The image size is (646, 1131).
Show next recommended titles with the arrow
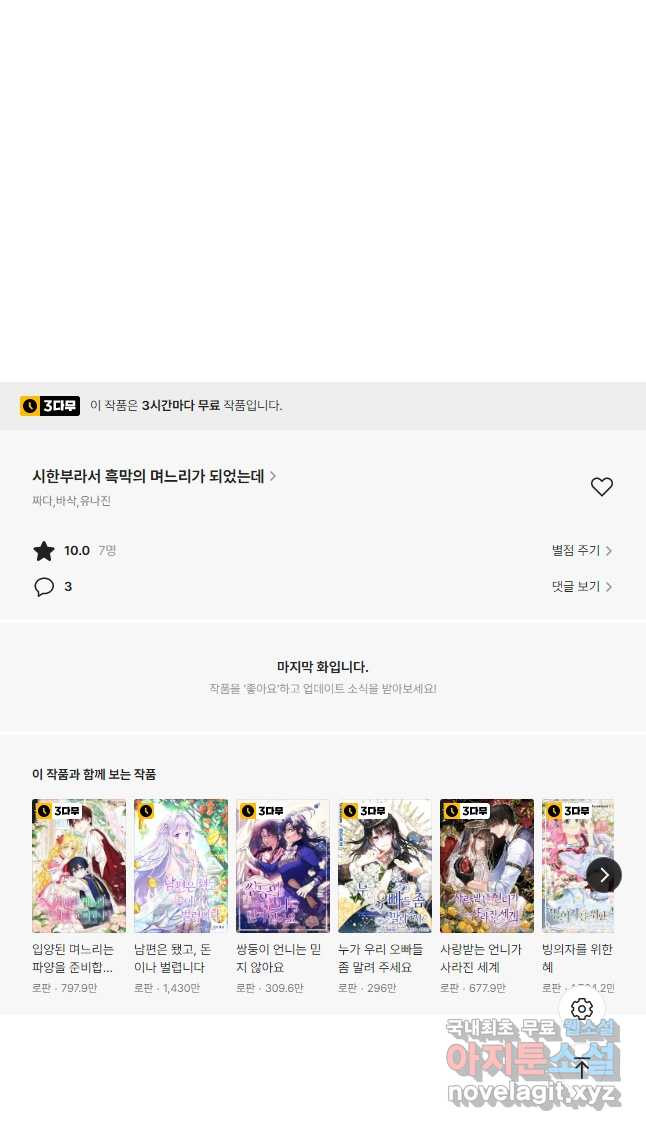click(x=603, y=875)
